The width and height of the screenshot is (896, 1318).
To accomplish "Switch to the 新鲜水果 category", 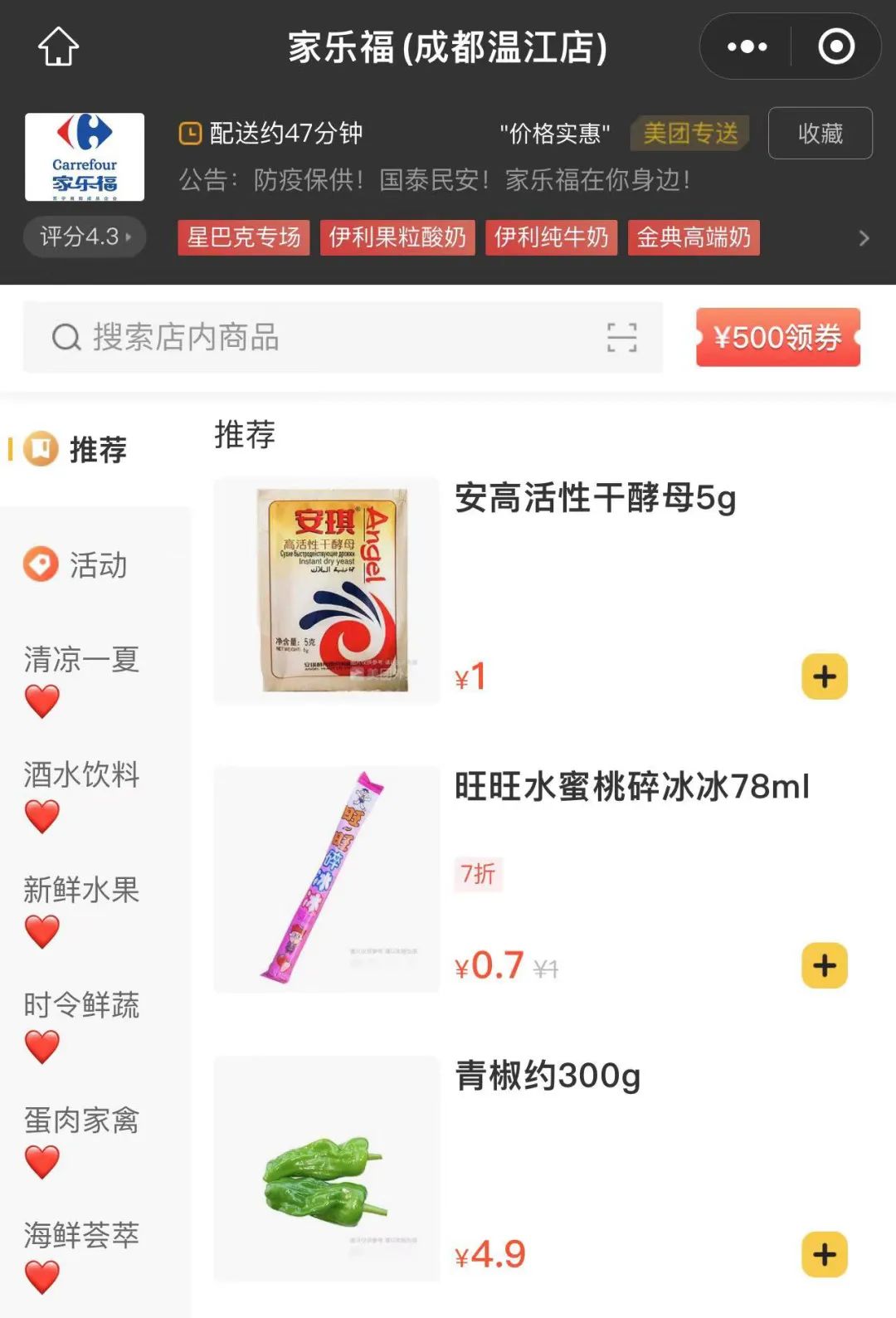I will pyautogui.click(x=81, y=890).
